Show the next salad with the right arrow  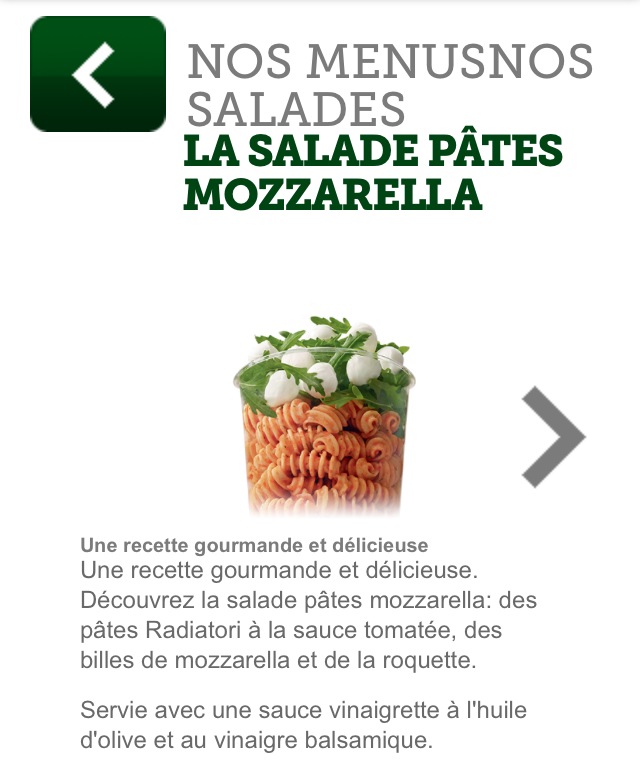click(x=552, y=437)
